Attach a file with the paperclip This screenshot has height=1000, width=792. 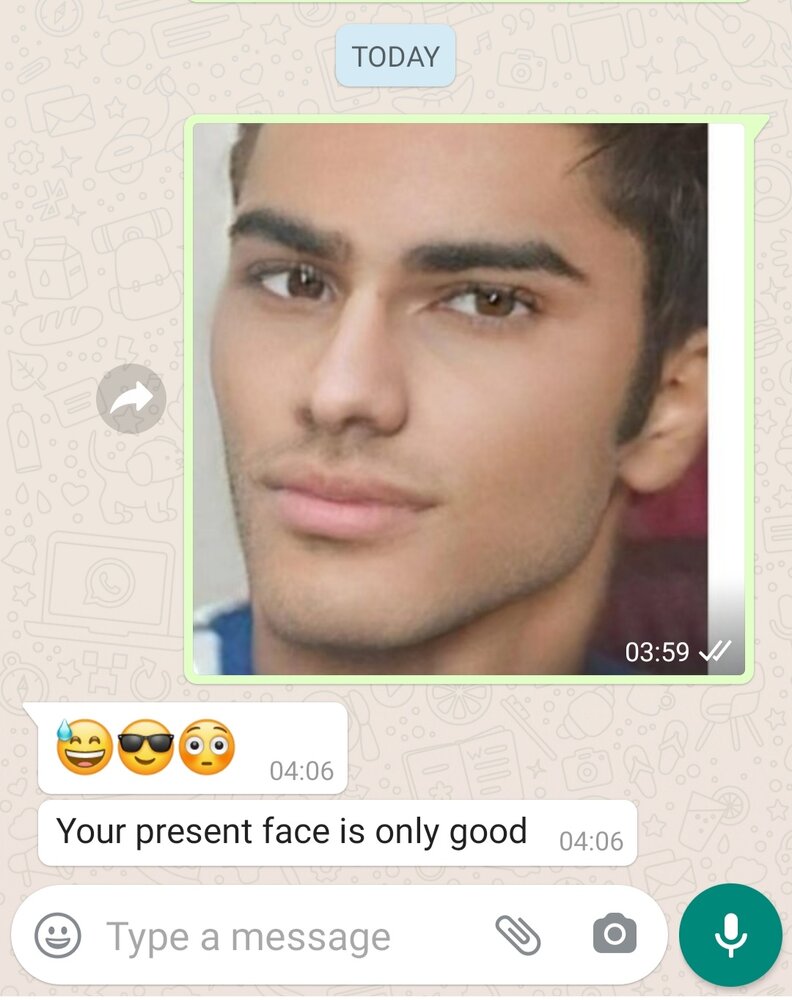pyautogui.click(x=518, y=935)
